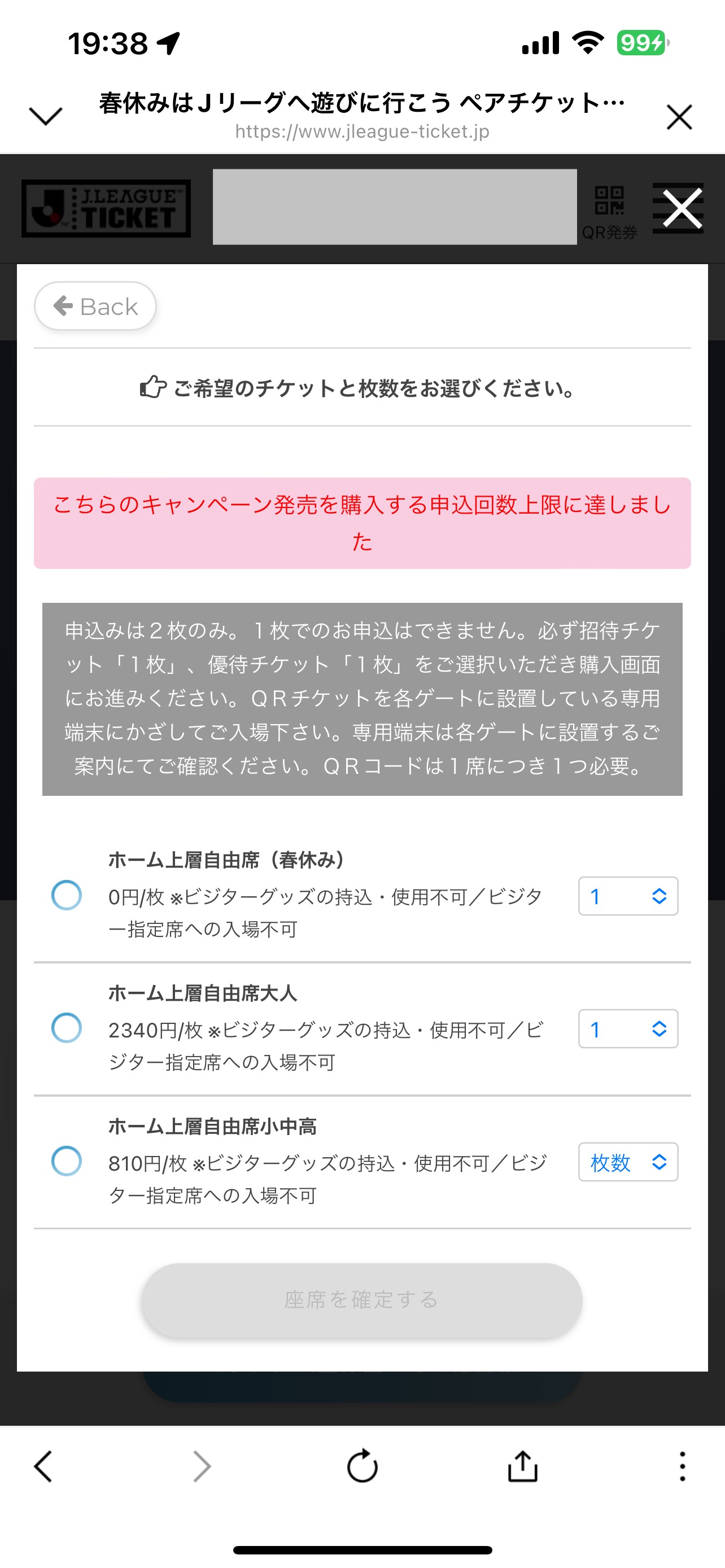Collapse browser using the down chevron
This screenshot has width=725, height=1568.
(46, 116)
